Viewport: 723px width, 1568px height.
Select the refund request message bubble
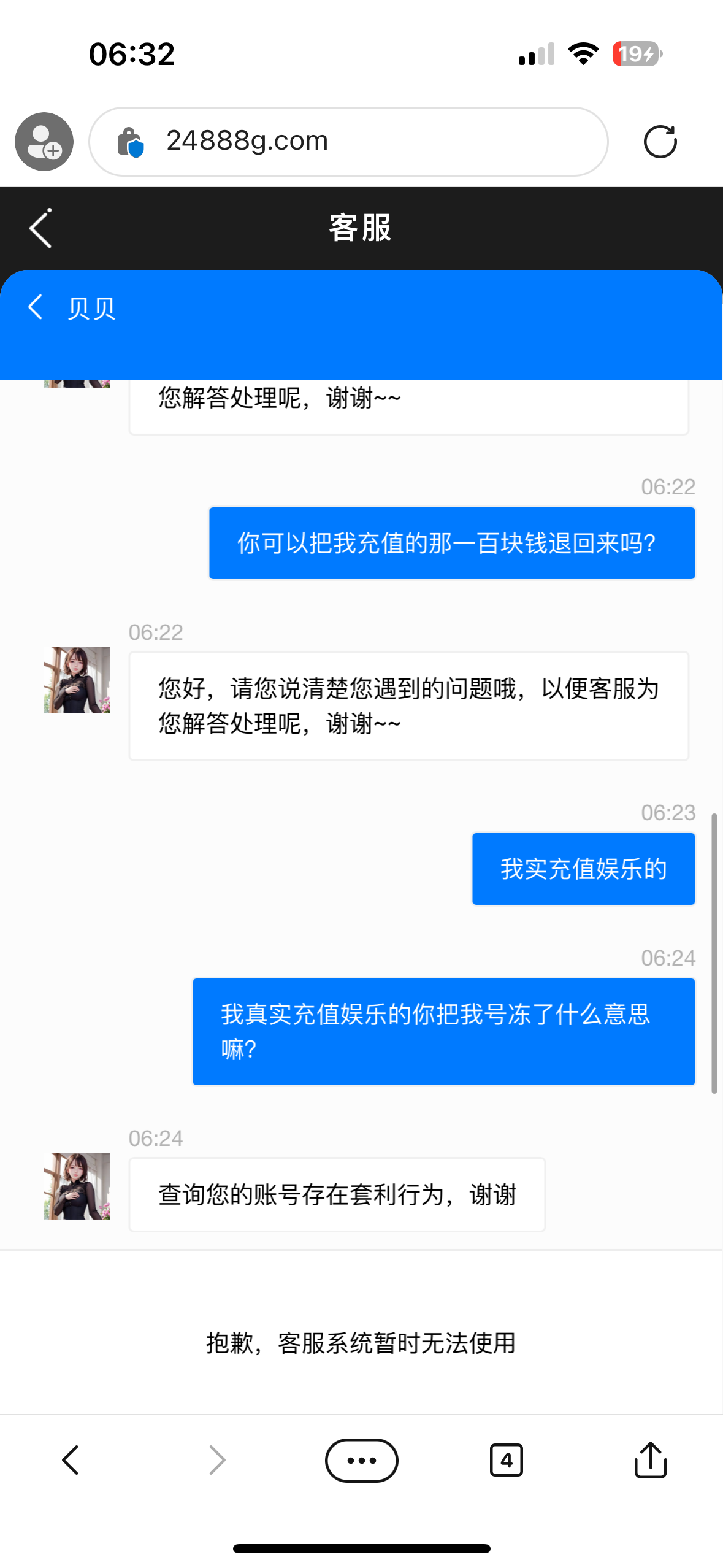coord(451,542)
